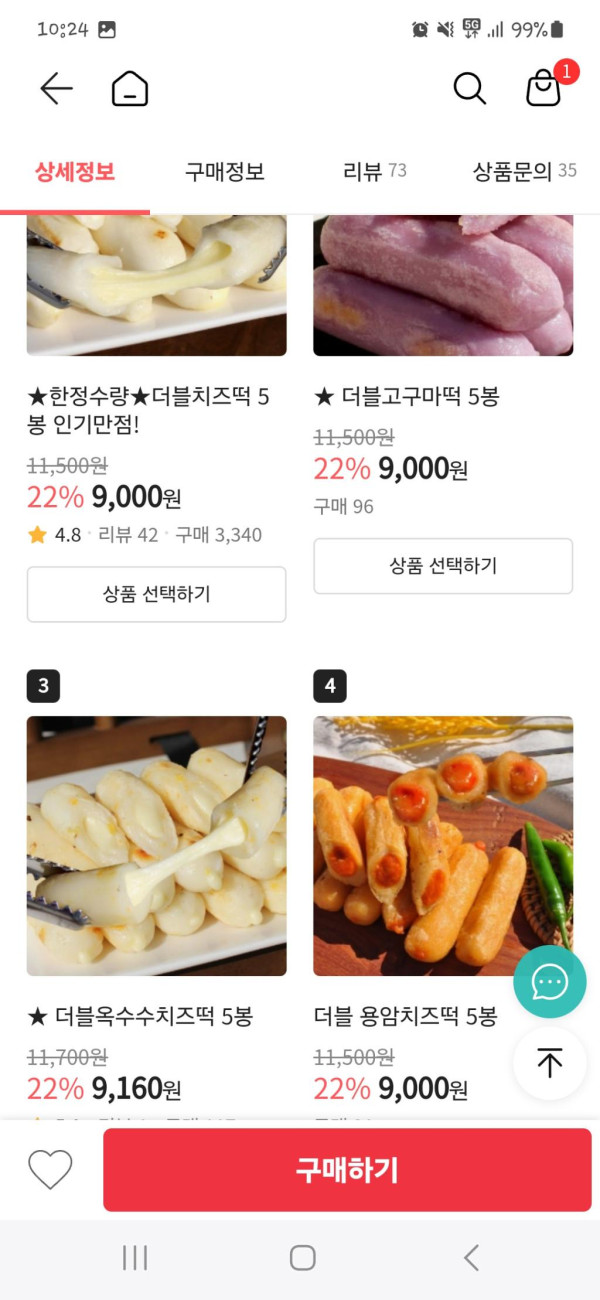
Task: Open the 더블 용암치즈떡 5봉 product image
Action: pos(443,845)
